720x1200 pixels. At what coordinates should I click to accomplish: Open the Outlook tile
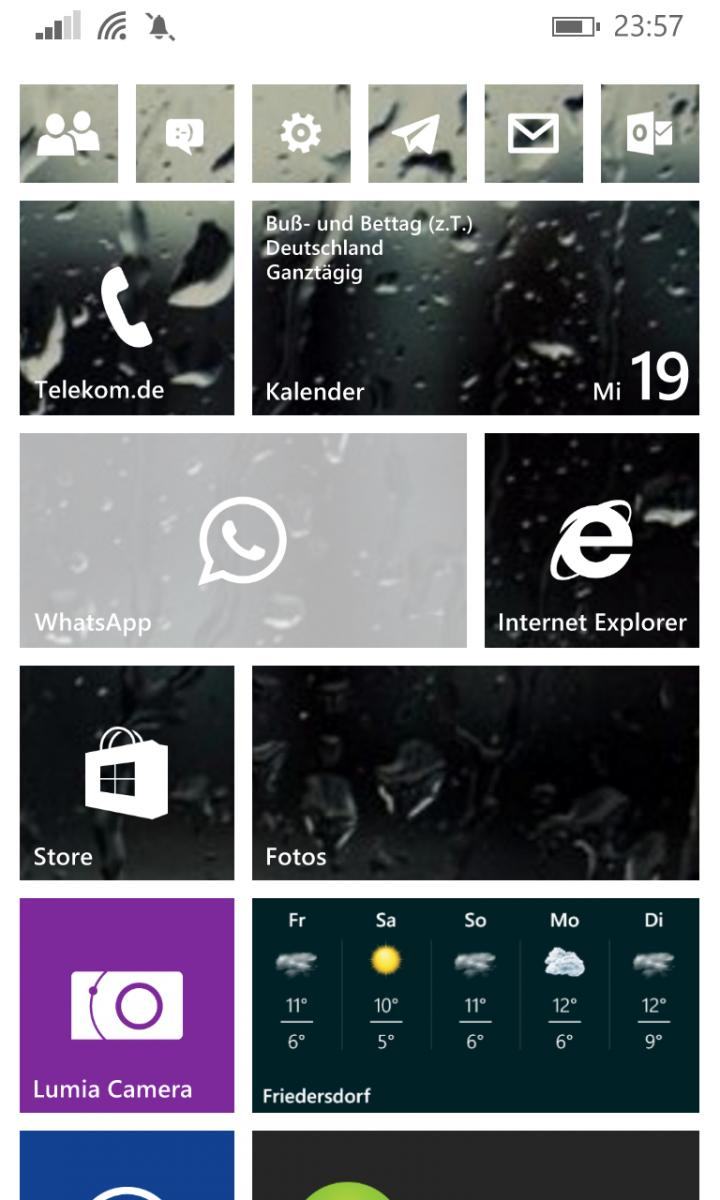tap(649, 133)
